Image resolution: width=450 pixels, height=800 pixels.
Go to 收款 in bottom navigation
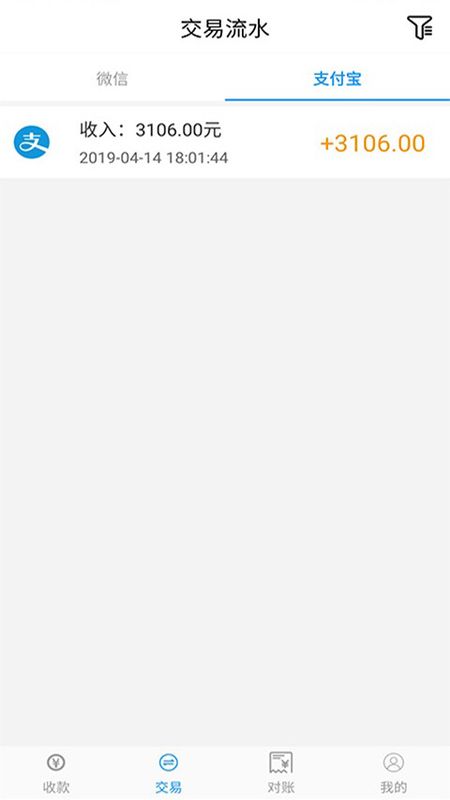click(x=56, y=773)
